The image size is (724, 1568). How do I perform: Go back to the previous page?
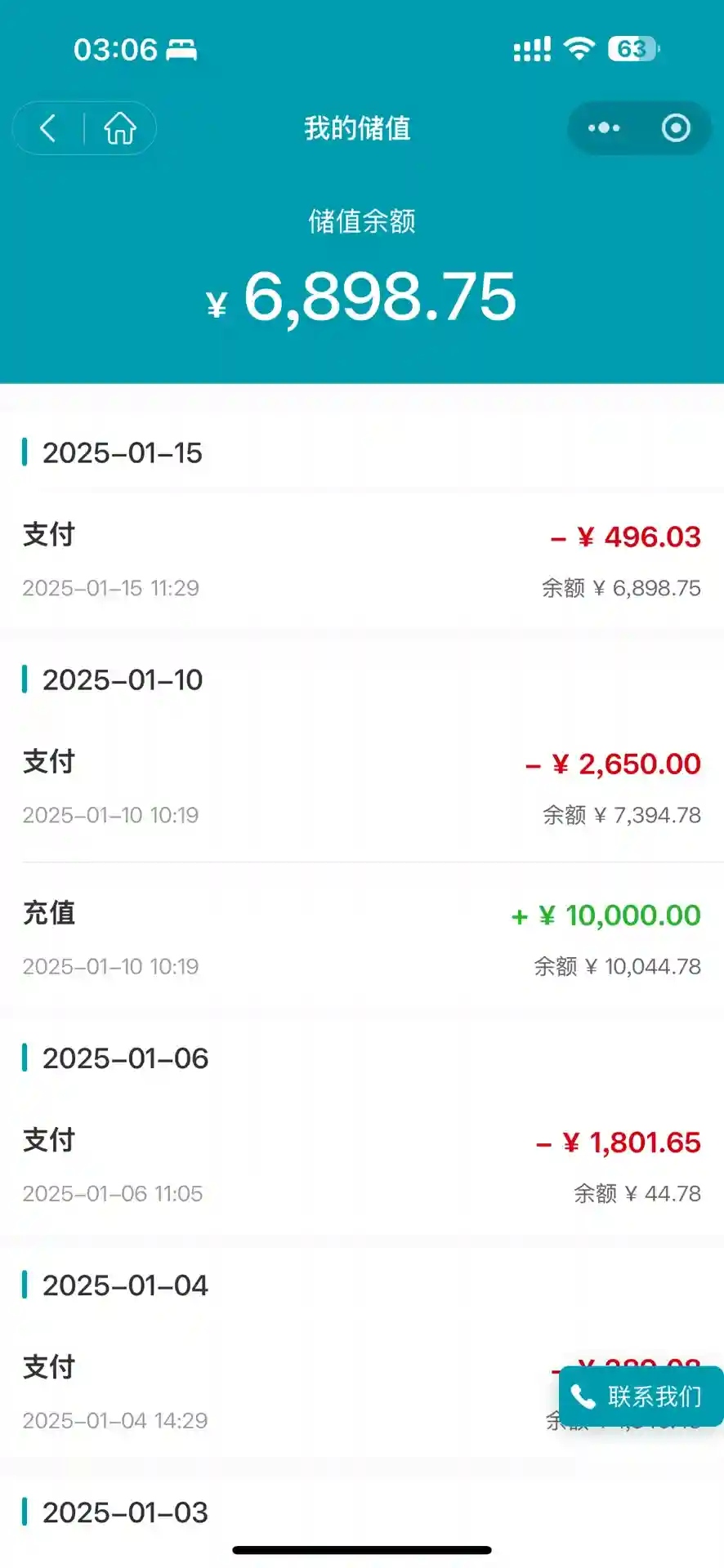click(x=48, y=128)
